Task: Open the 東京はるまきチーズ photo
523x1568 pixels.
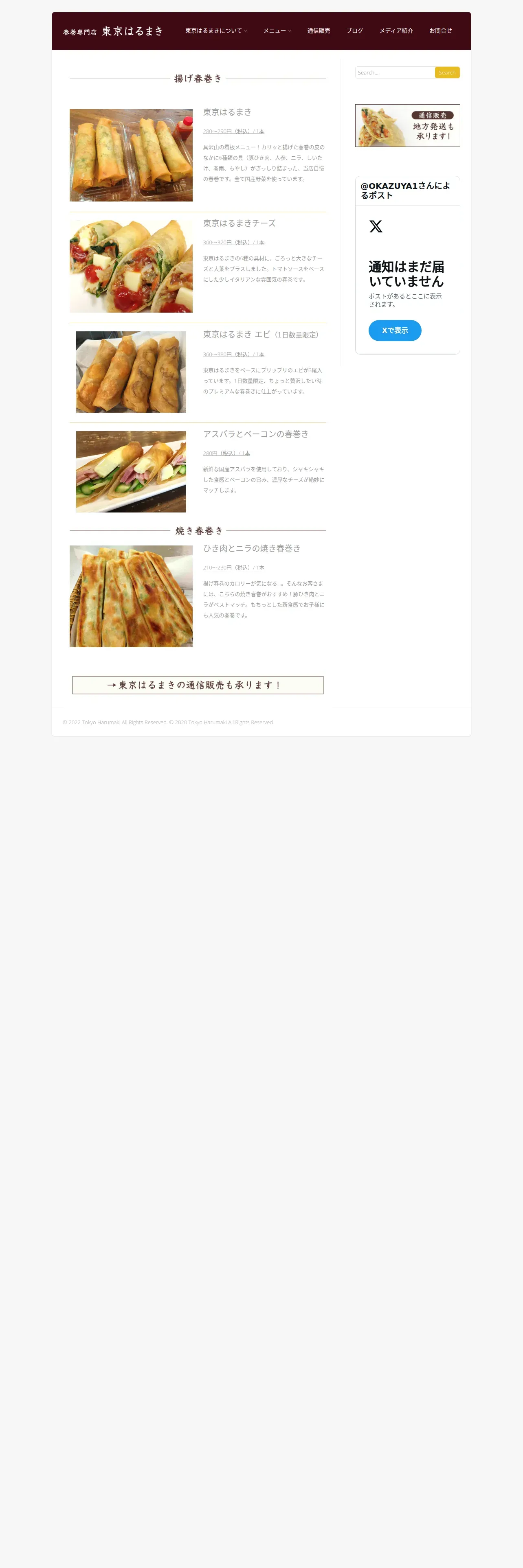Action: (131, 267)
